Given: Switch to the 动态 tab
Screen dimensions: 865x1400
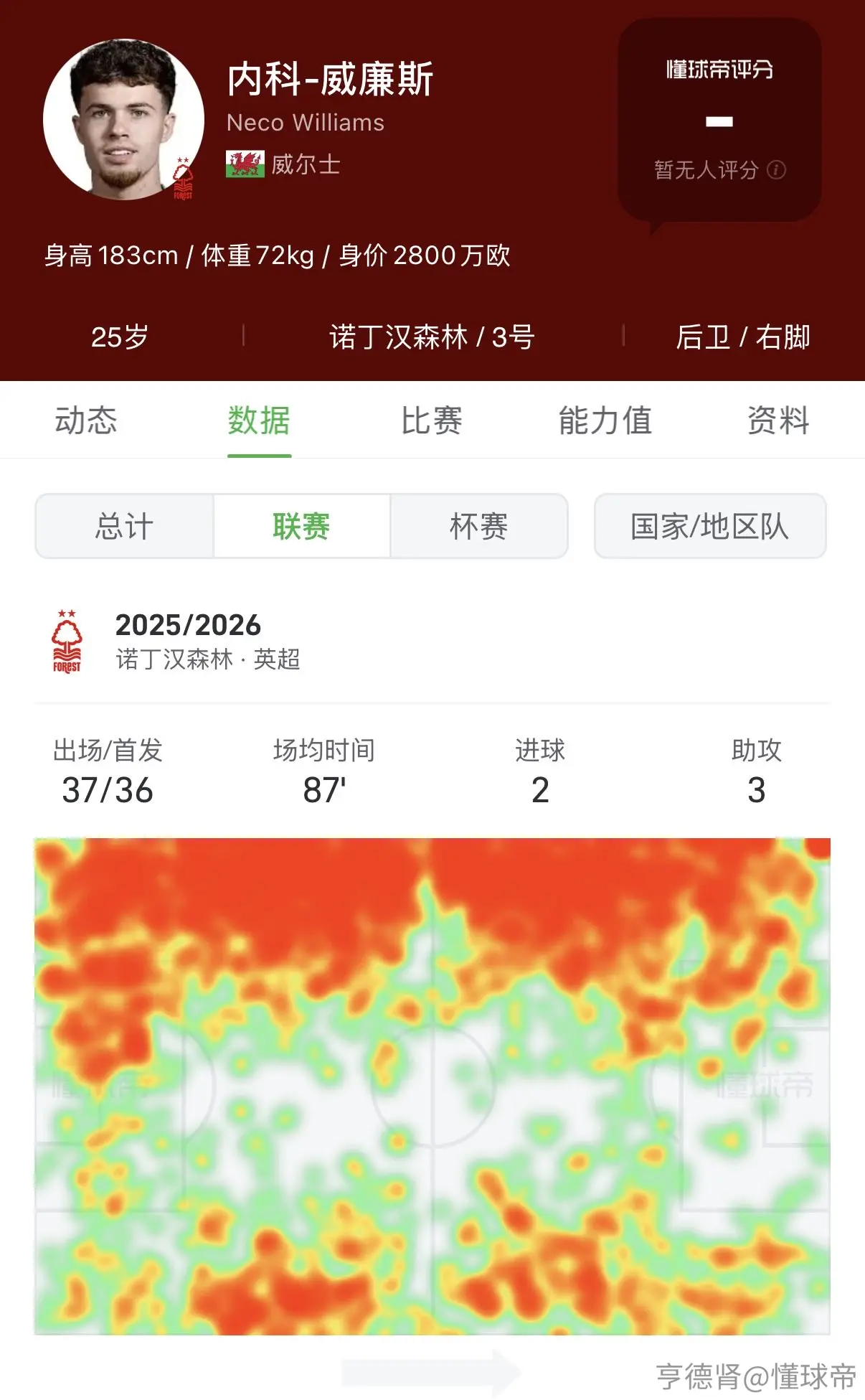Looking at the screenshot, I should tap(86, 421).
